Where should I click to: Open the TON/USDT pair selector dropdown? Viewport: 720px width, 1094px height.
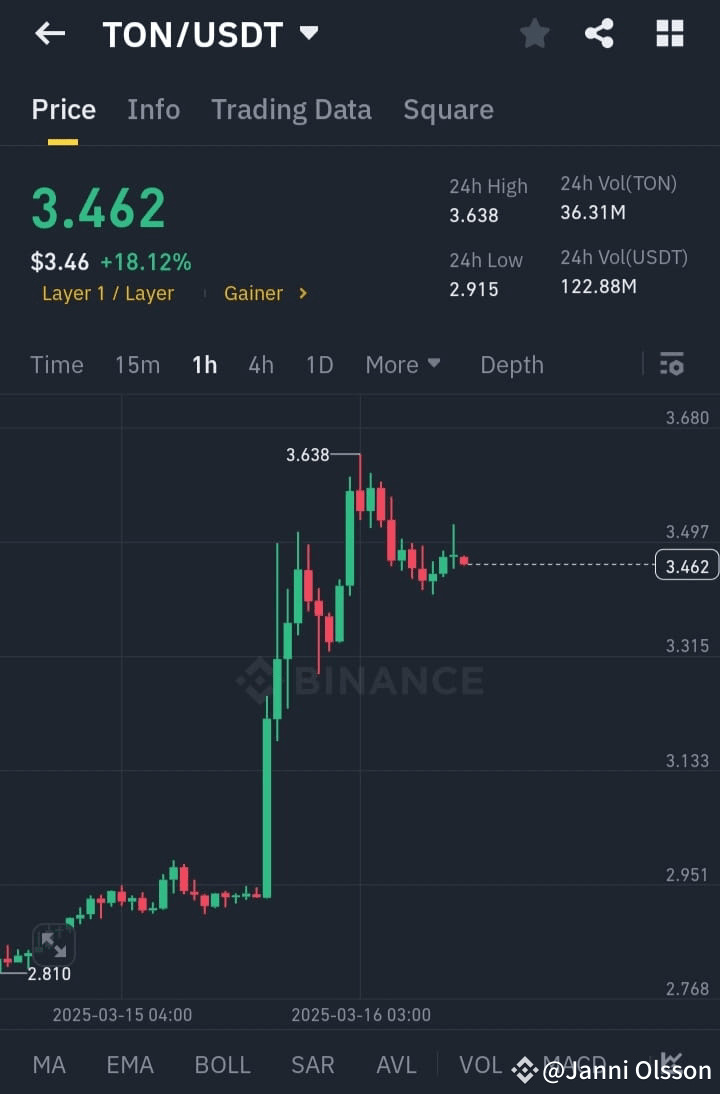(212, 33)
